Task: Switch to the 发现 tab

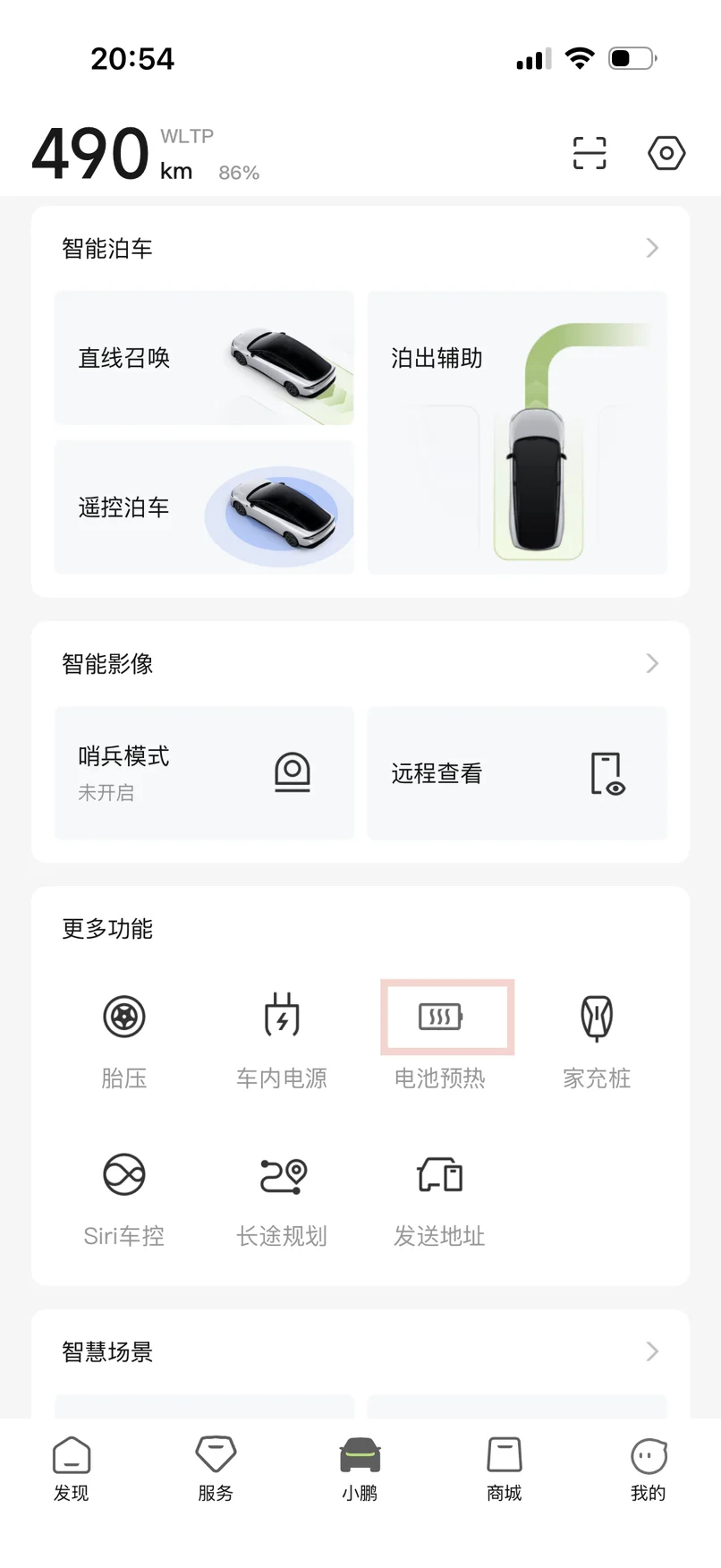Action: (x=72, y=1468)
